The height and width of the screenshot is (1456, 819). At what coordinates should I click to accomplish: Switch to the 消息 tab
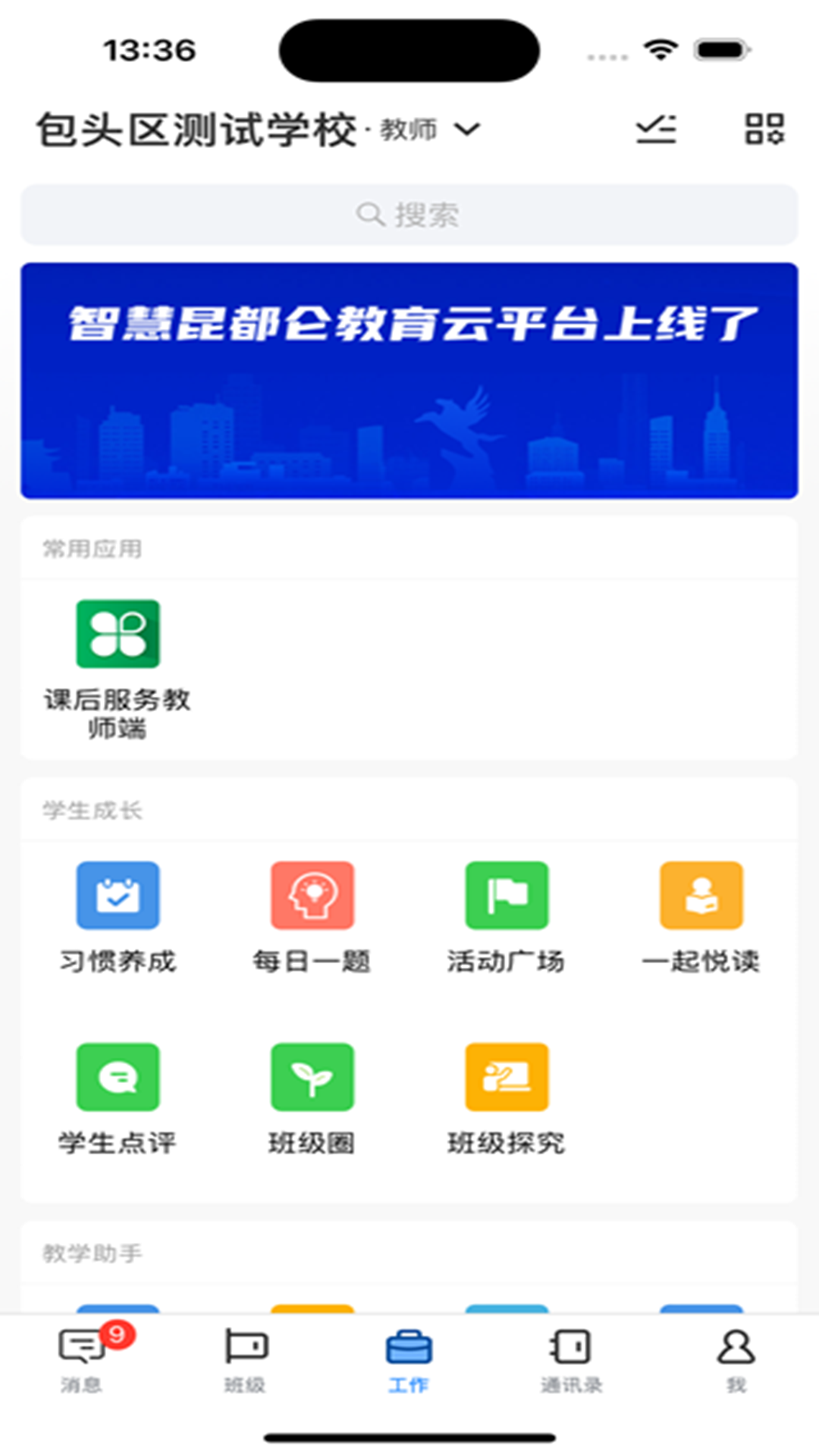click(82, 1359)
